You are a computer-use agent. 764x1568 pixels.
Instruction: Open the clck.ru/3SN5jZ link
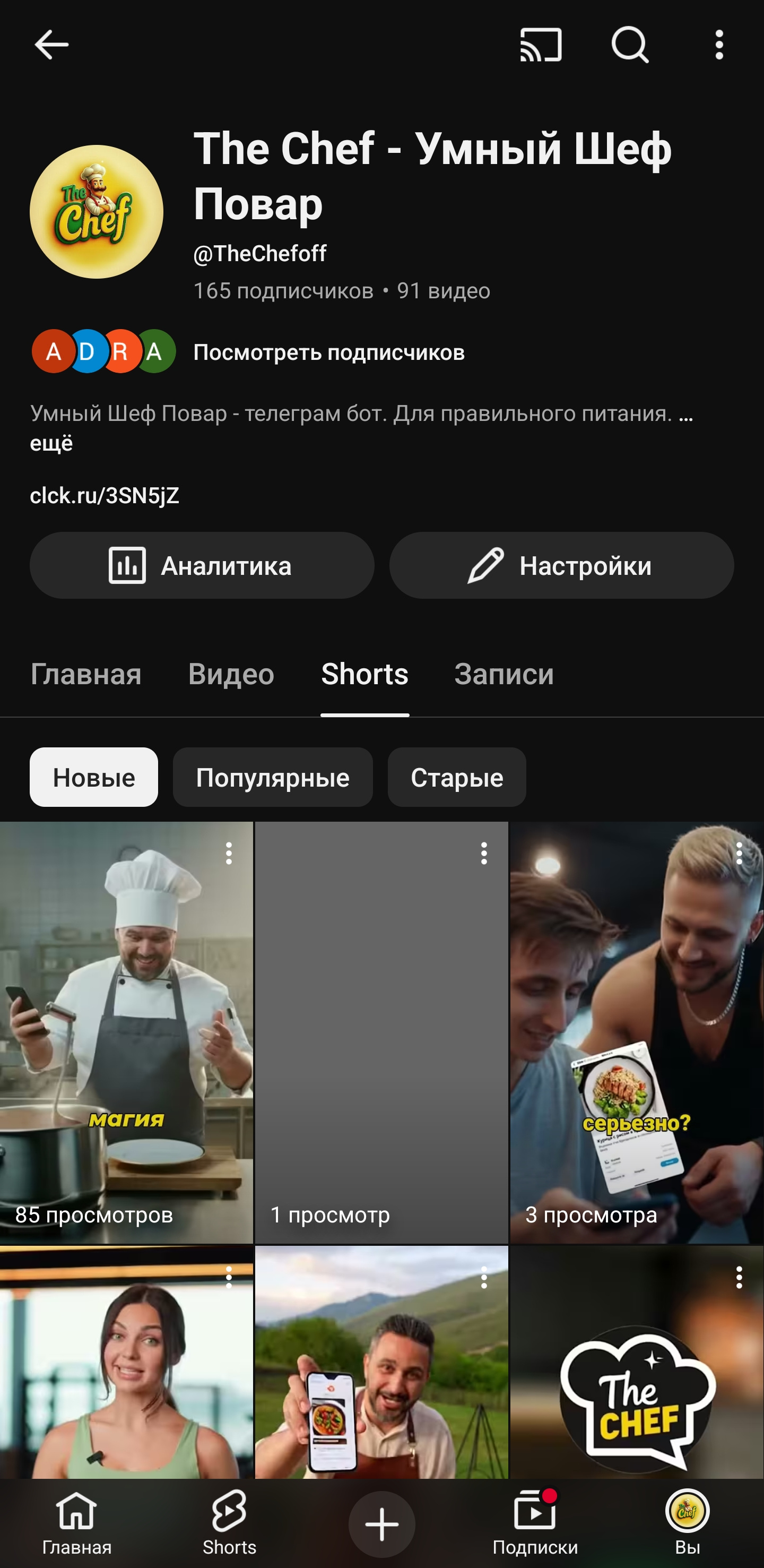[105, 495]
